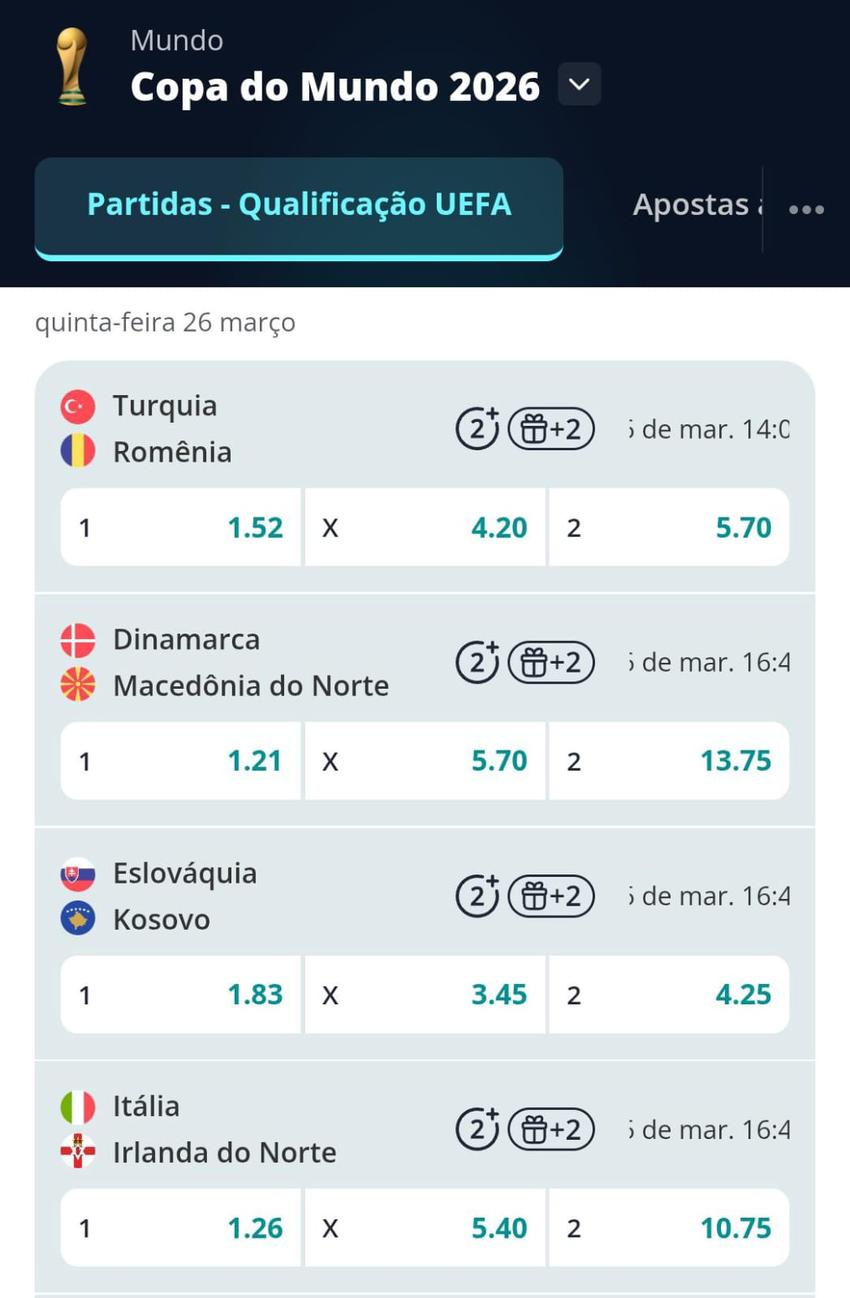Click the gift +2 promo icon for Eslováquia vs Kosovo
The height and width of the screenshot is (1298, 850).
pyautogui.click(x=552, y=896)
